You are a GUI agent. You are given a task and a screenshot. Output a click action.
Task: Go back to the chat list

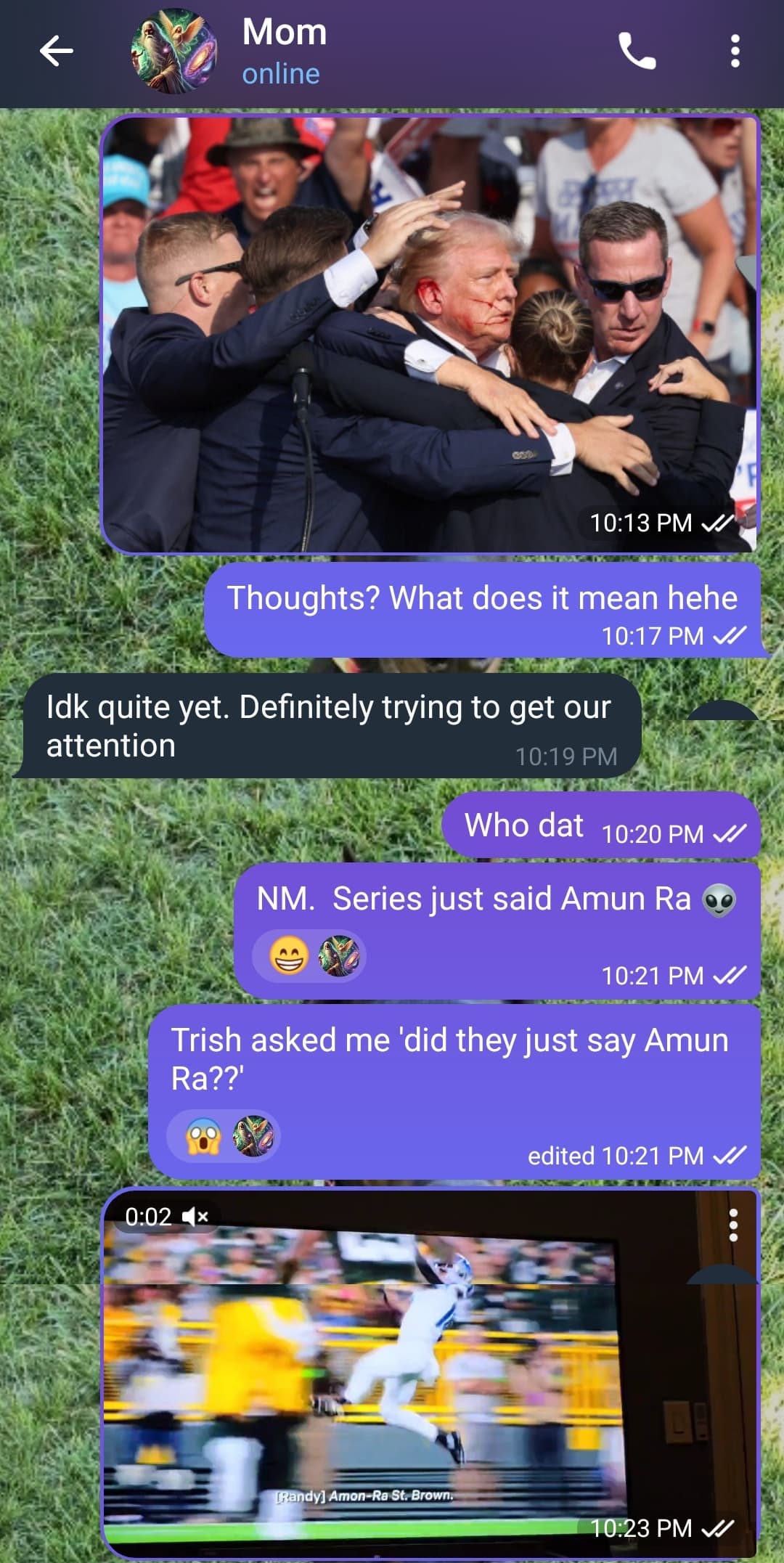pyautogui.click(x=56, y=52)
